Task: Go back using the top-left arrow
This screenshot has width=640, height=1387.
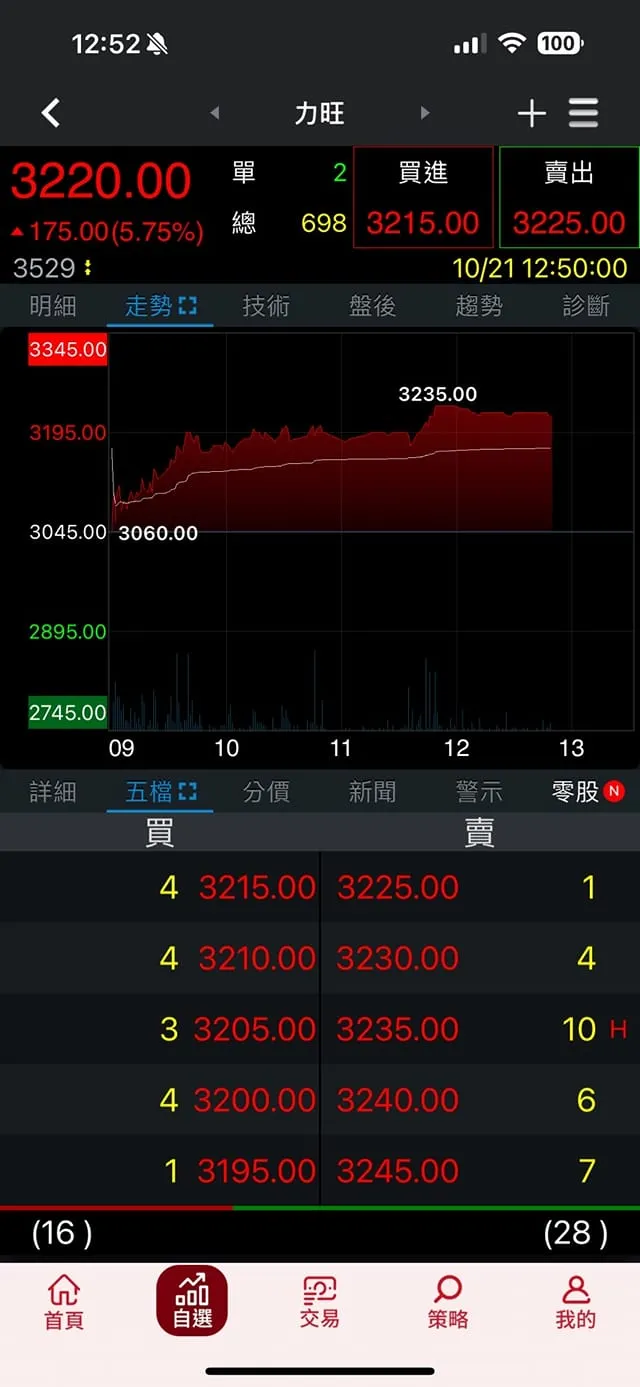Action: point(51,113)
